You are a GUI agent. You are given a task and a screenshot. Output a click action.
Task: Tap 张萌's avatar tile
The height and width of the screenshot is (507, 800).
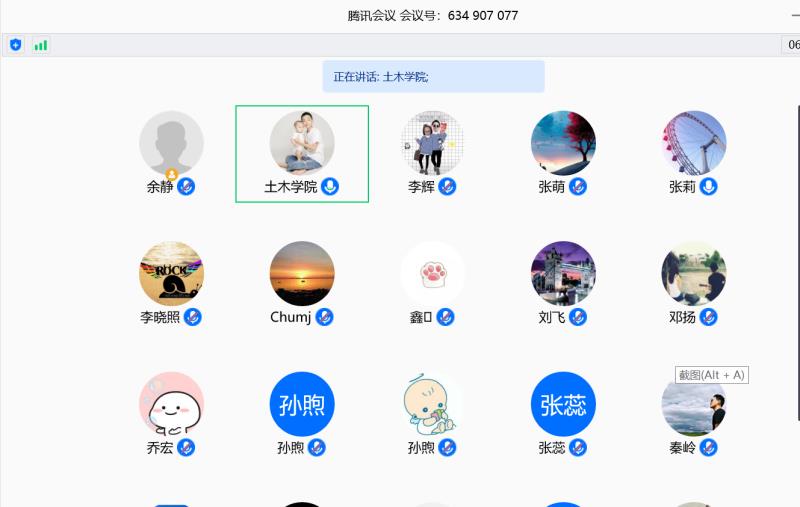click(563, 143)
